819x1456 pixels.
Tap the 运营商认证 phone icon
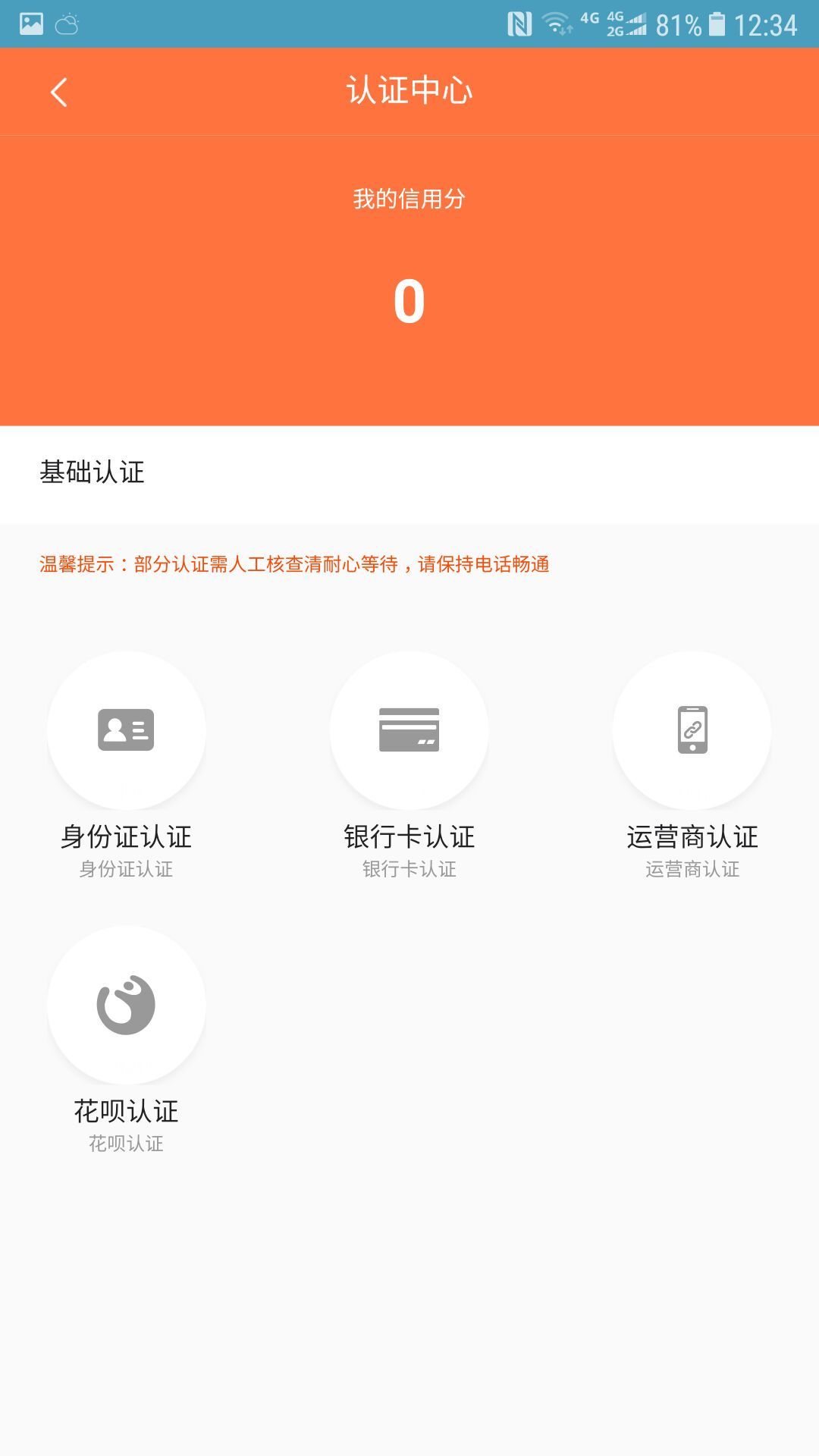pyautogui.click(x=692, y=730)
